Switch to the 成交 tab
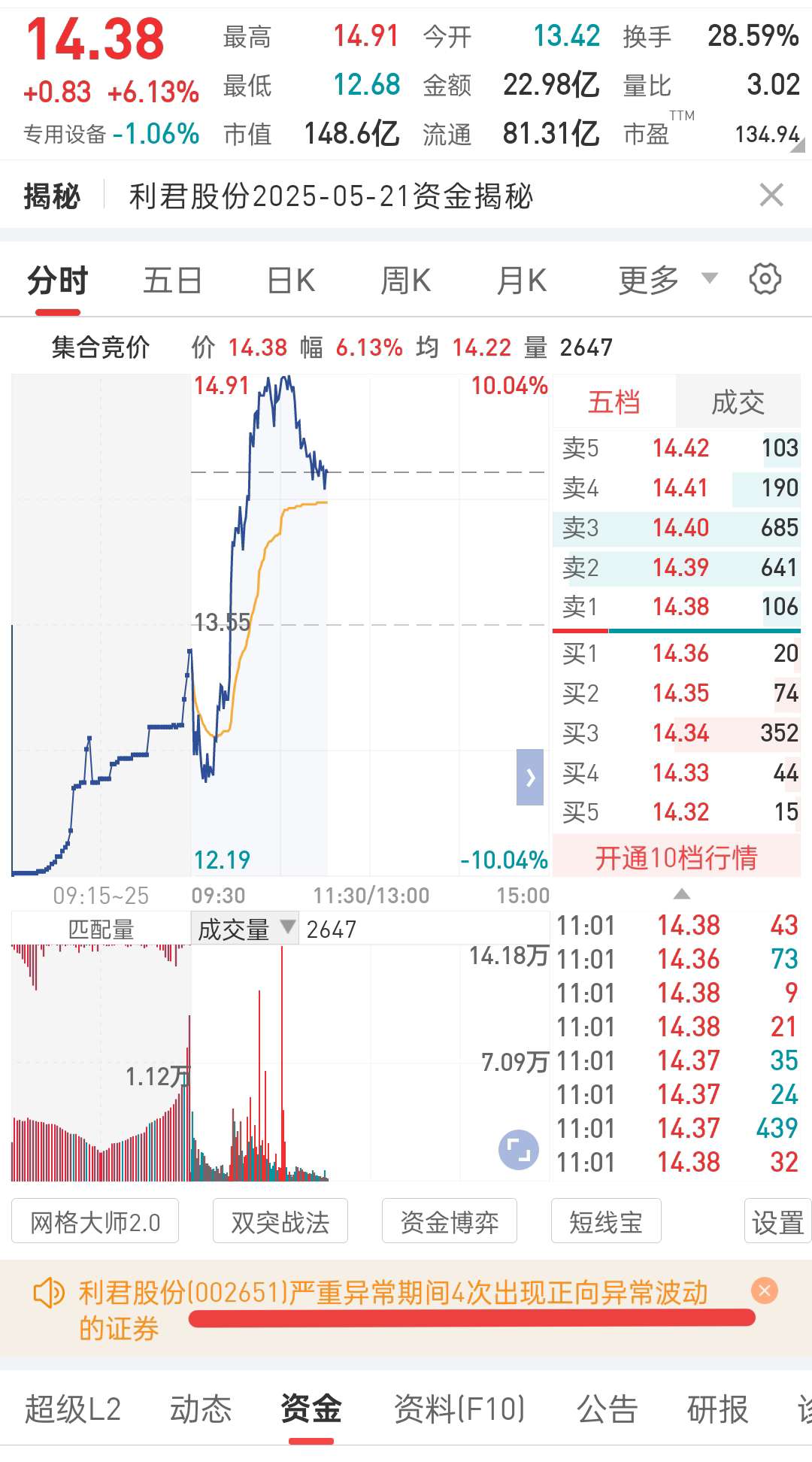 (738, 402)
